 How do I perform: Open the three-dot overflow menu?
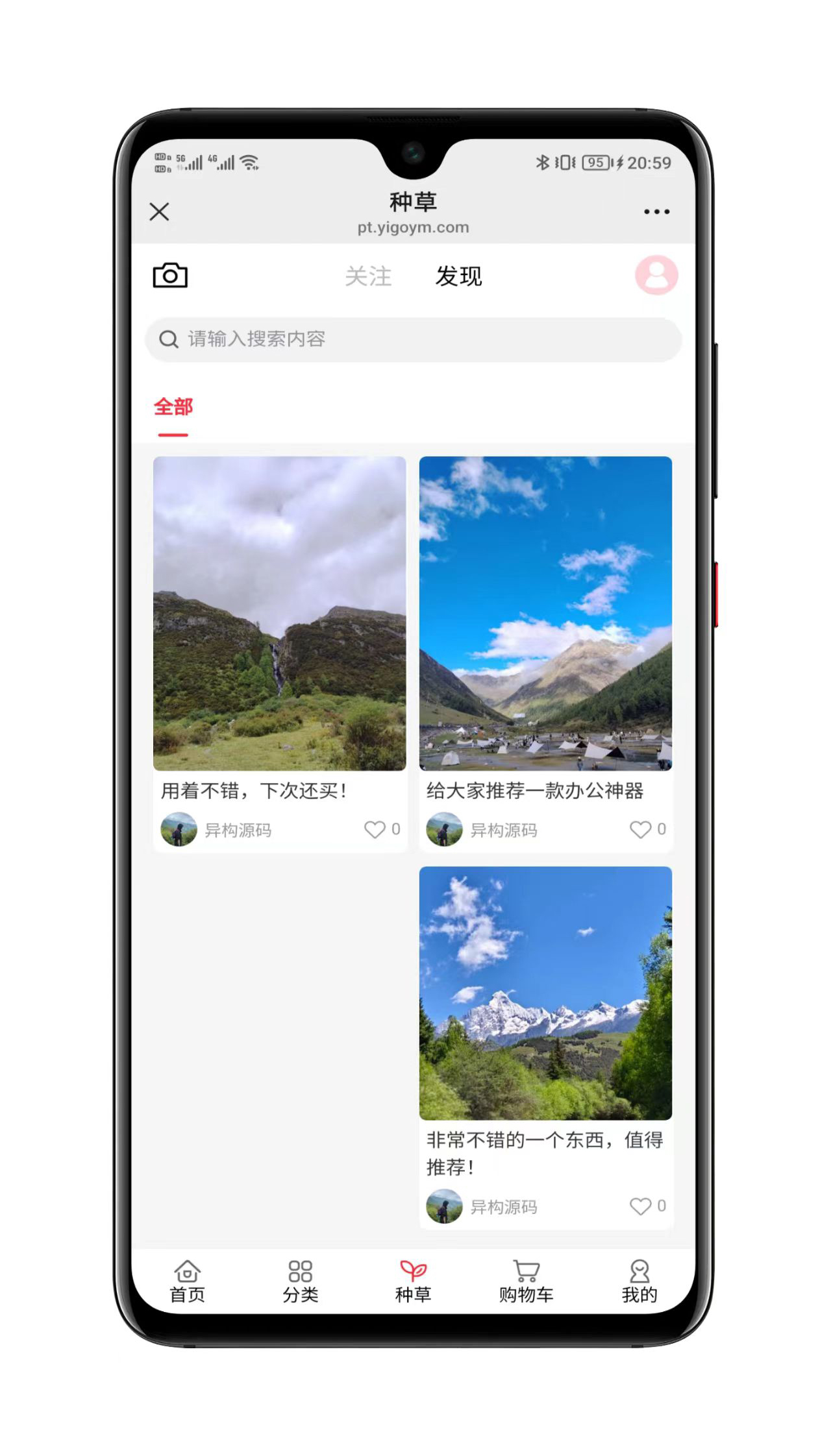point(656,212)
